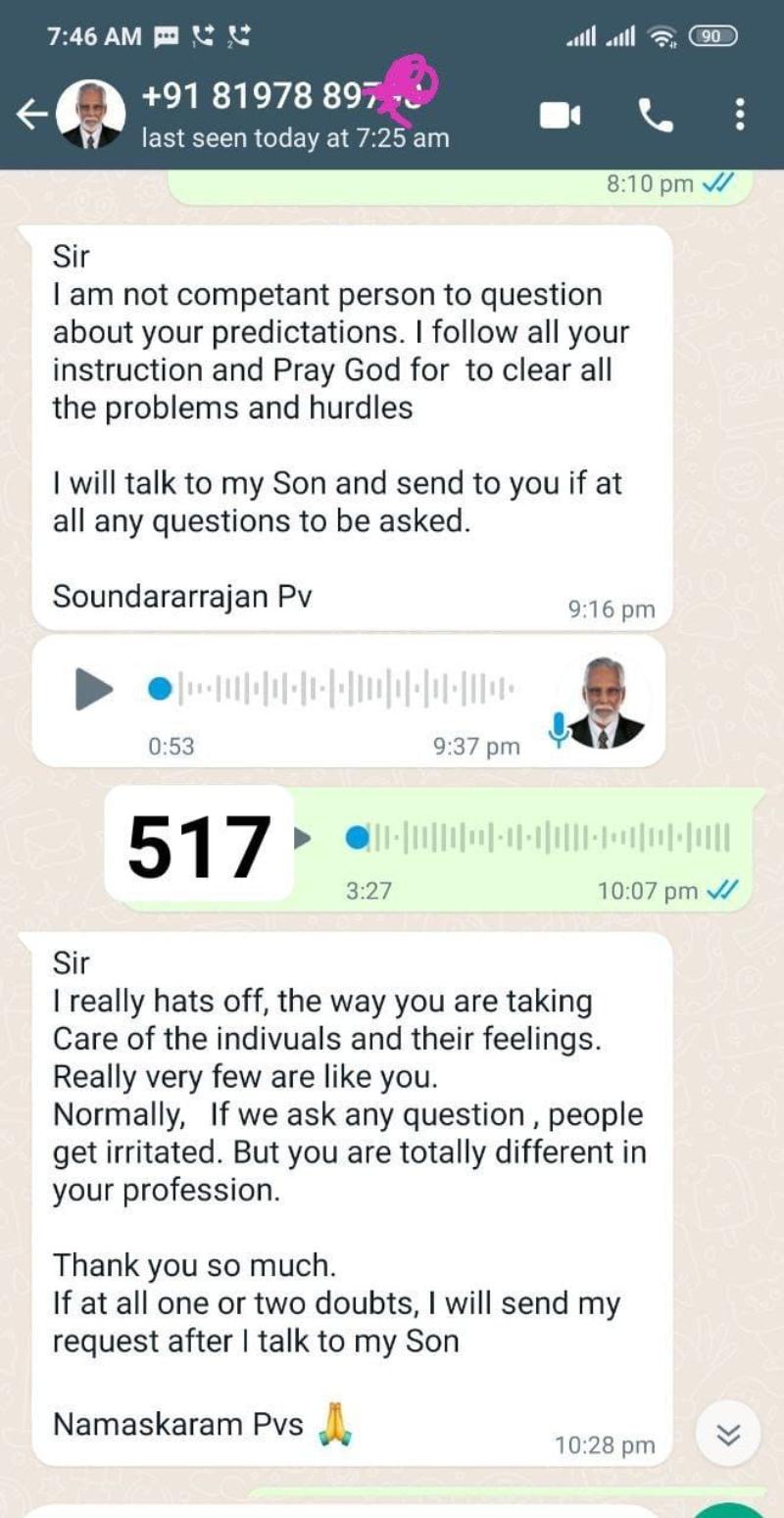
Task: Open the contact's profile picture in header
Action: (x=90, y=116)
